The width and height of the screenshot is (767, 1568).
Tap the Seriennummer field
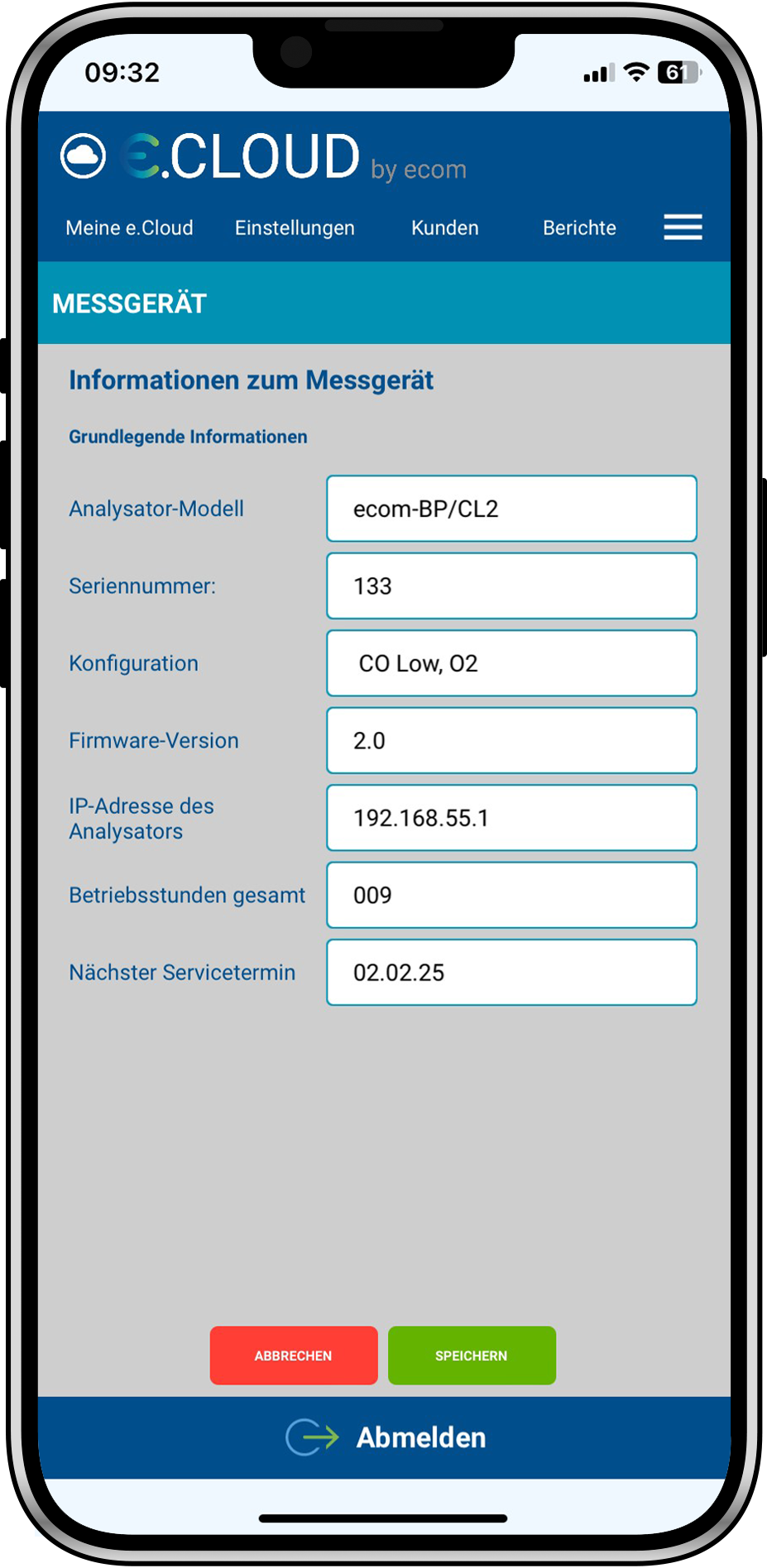click(x=511, y=586)
